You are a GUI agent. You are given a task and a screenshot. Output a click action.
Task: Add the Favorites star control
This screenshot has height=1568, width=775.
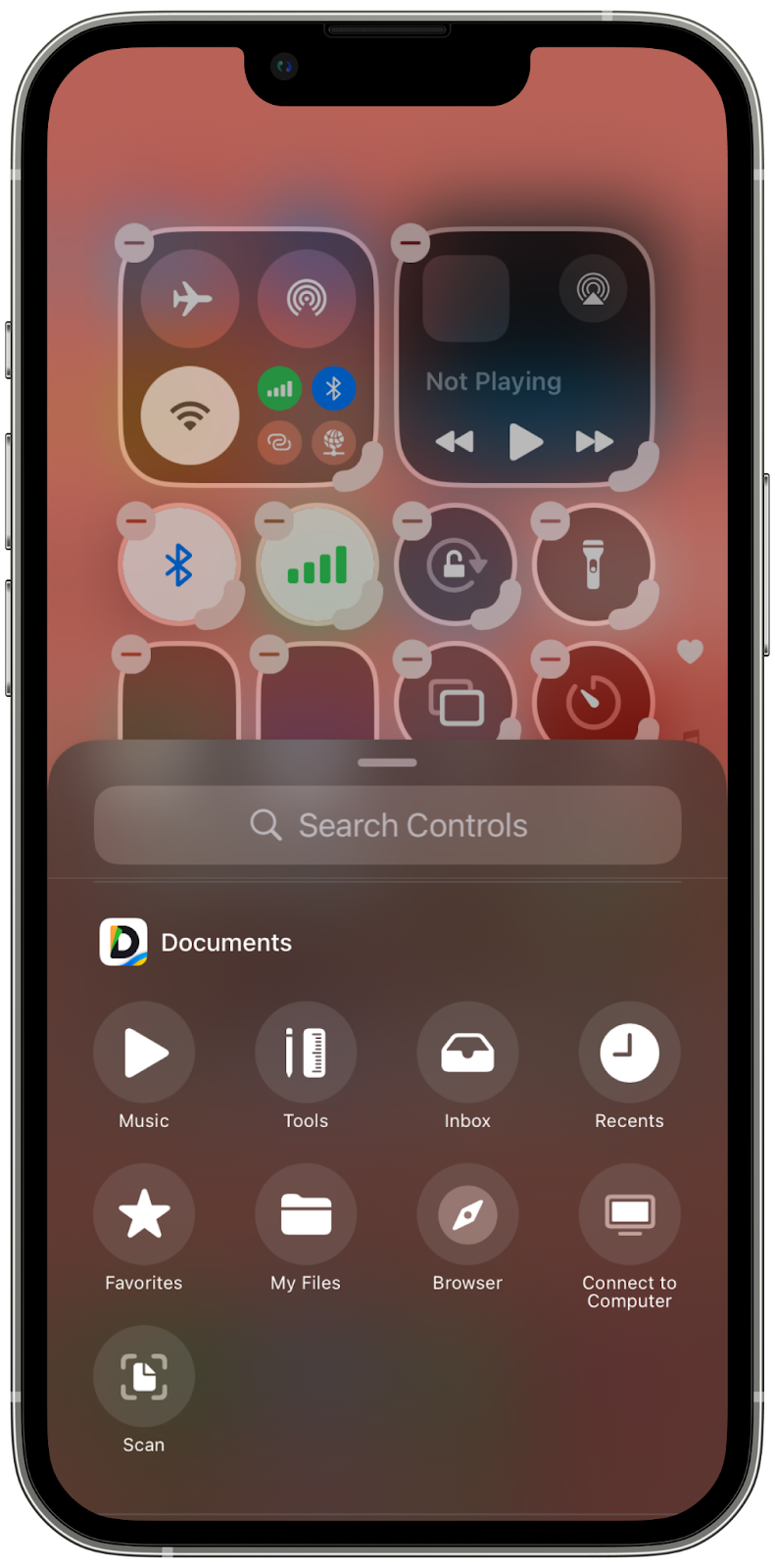pyautogui.click(x=144, y=1214)
